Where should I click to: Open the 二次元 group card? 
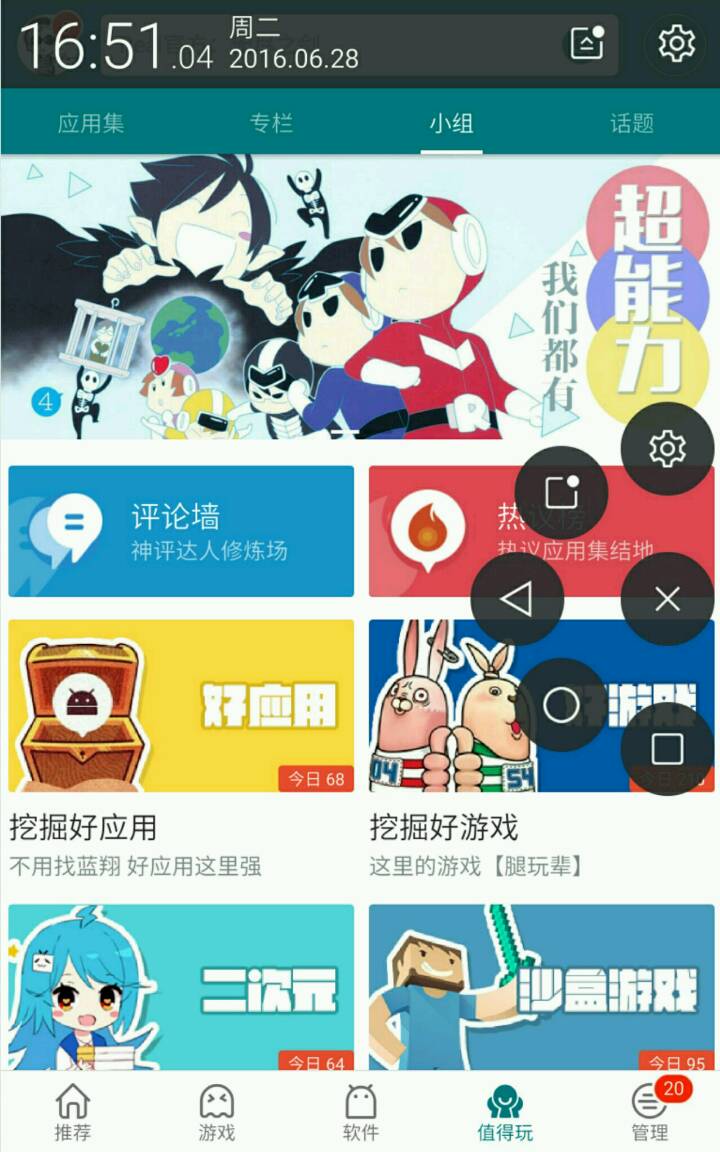pos(181,987)
